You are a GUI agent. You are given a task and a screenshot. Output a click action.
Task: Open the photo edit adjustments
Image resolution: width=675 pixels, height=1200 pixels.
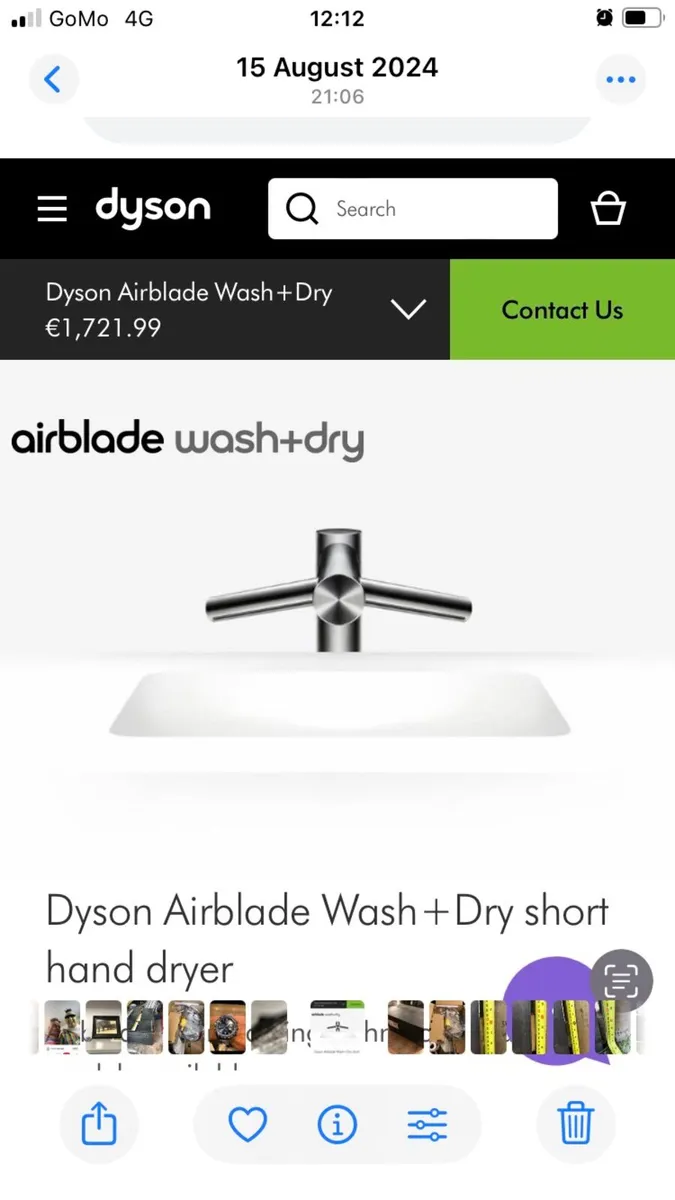(427, 1125)
